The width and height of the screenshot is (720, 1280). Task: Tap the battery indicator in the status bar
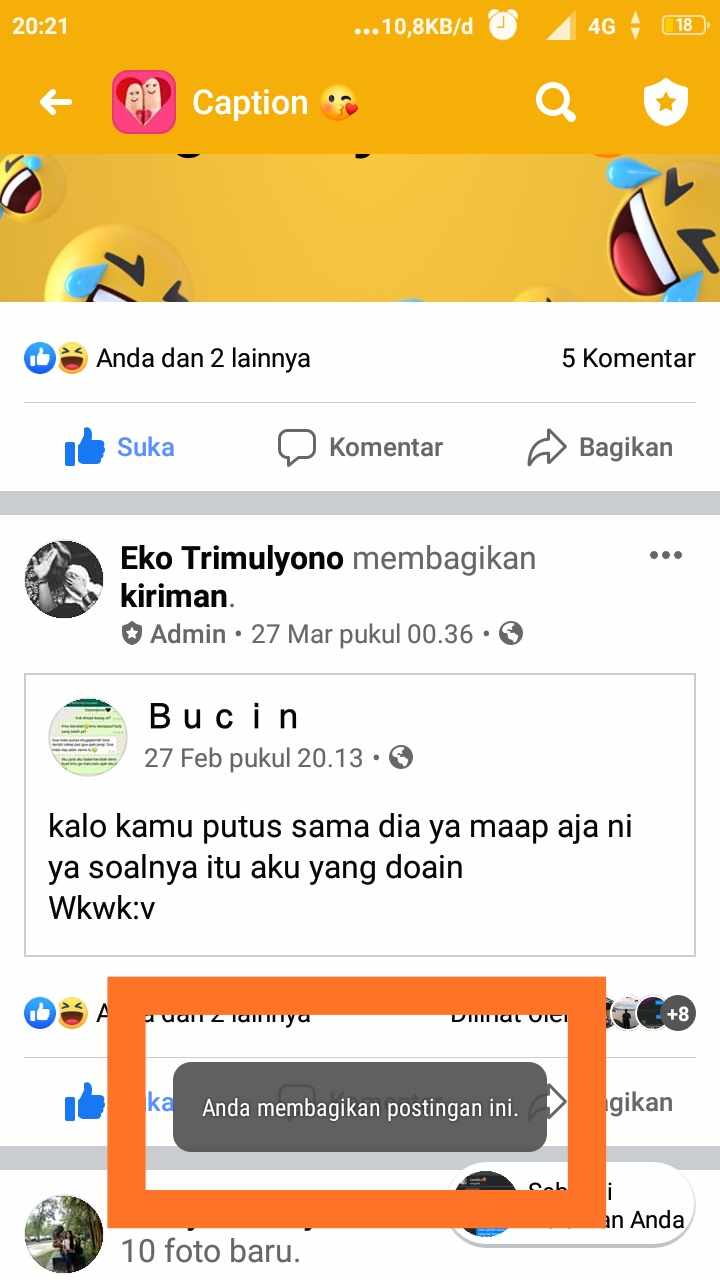(x=686, y=25)
